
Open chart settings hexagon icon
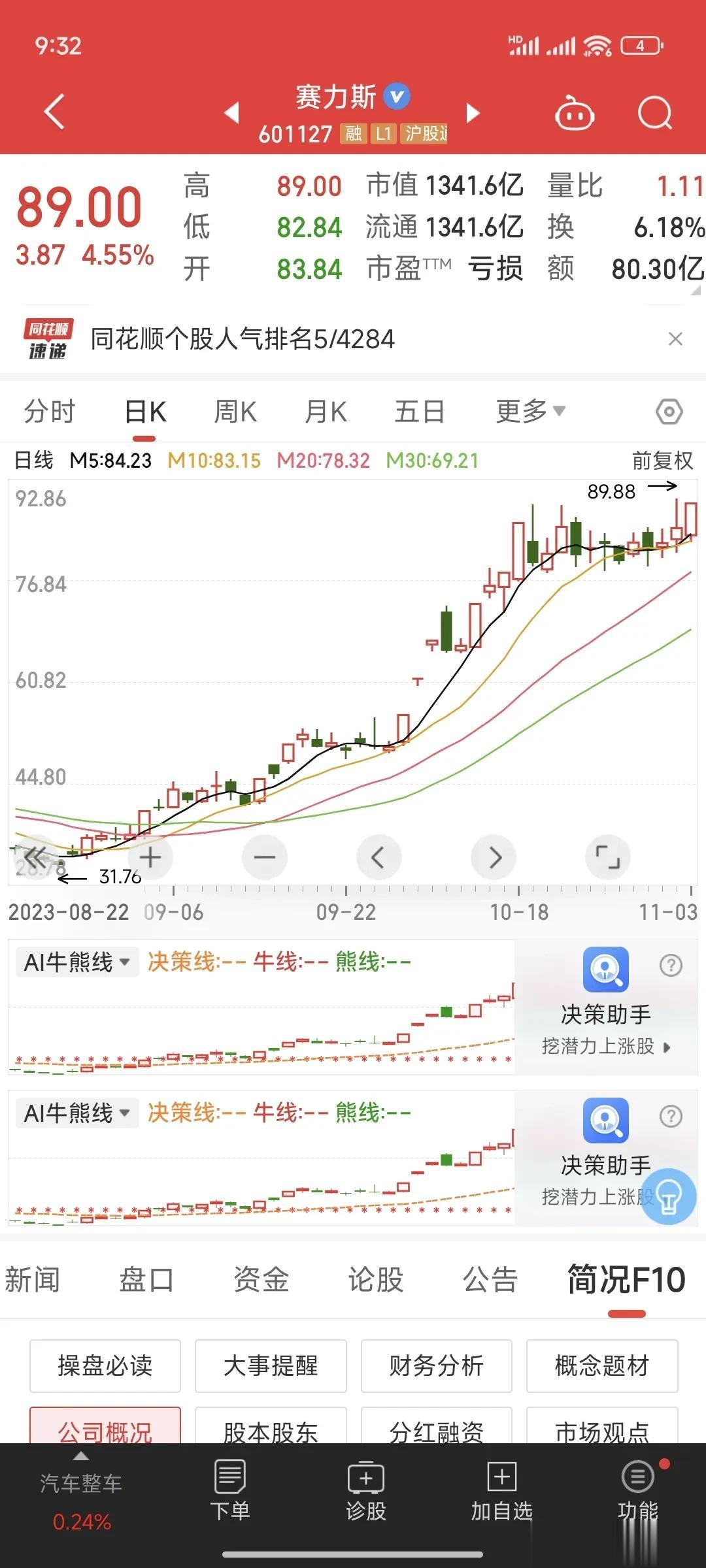coord(669,412)
